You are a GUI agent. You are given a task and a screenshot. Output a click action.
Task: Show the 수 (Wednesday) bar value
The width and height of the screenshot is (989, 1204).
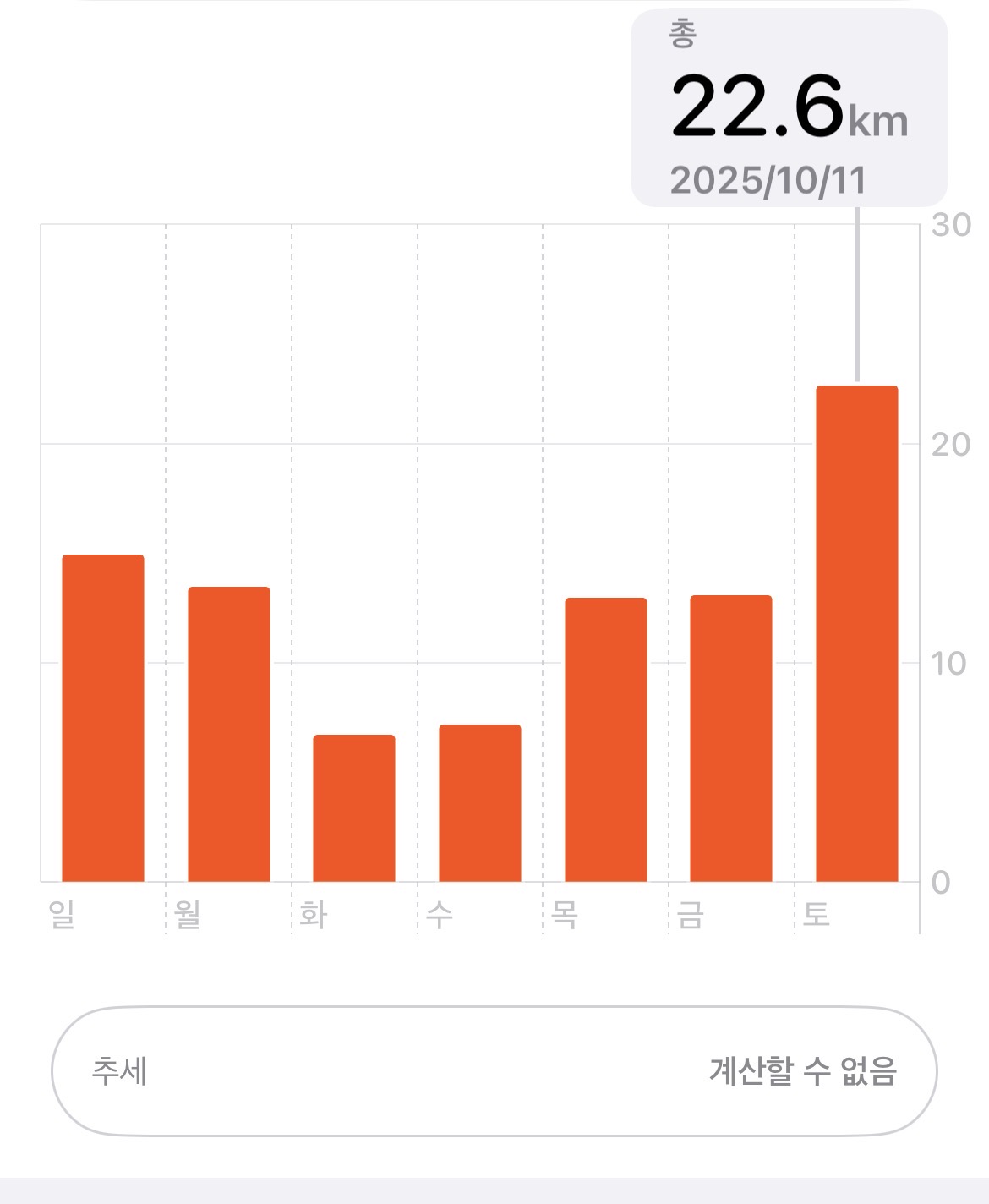[479, 803]
